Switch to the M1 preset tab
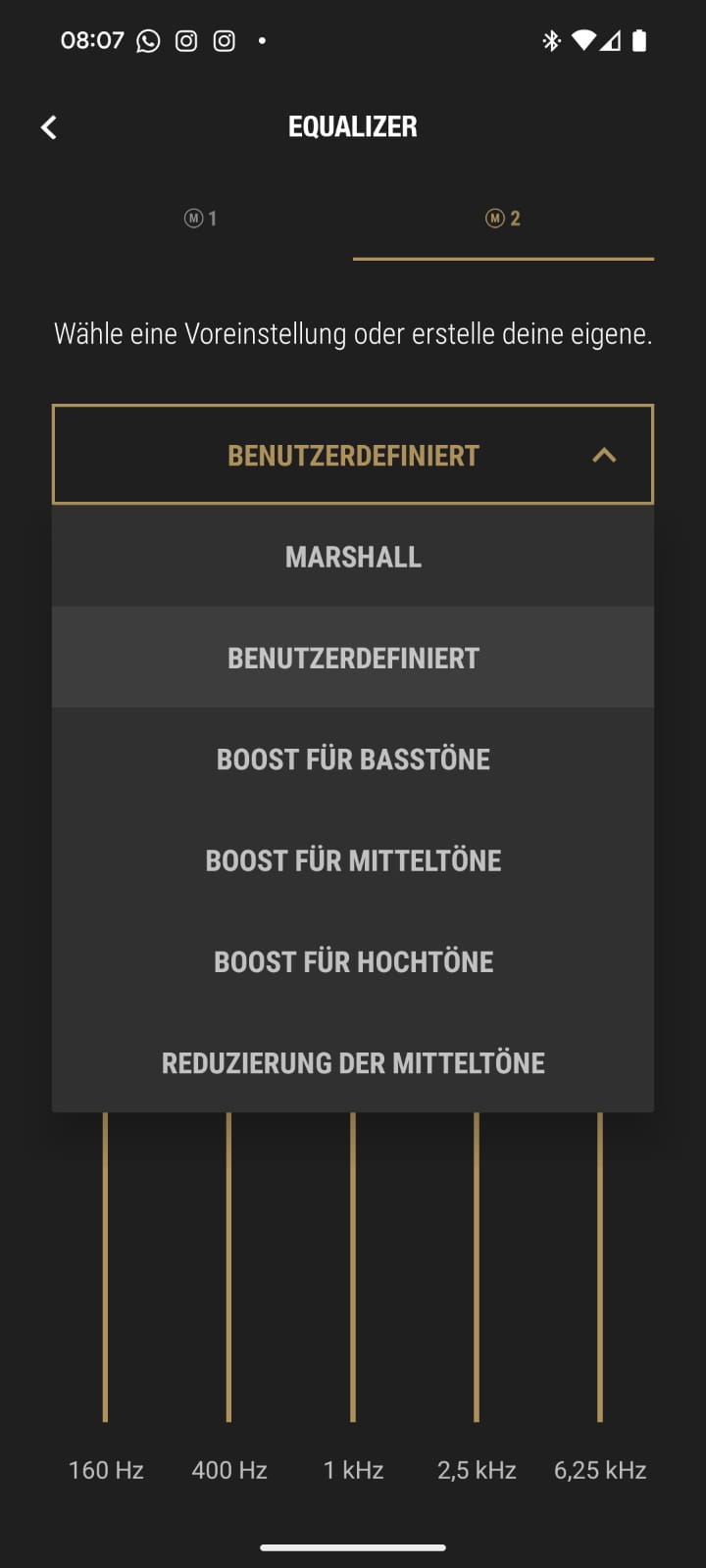Viewport: 706px width, 1568px height. pyautogui.click(x=201, y=219)
